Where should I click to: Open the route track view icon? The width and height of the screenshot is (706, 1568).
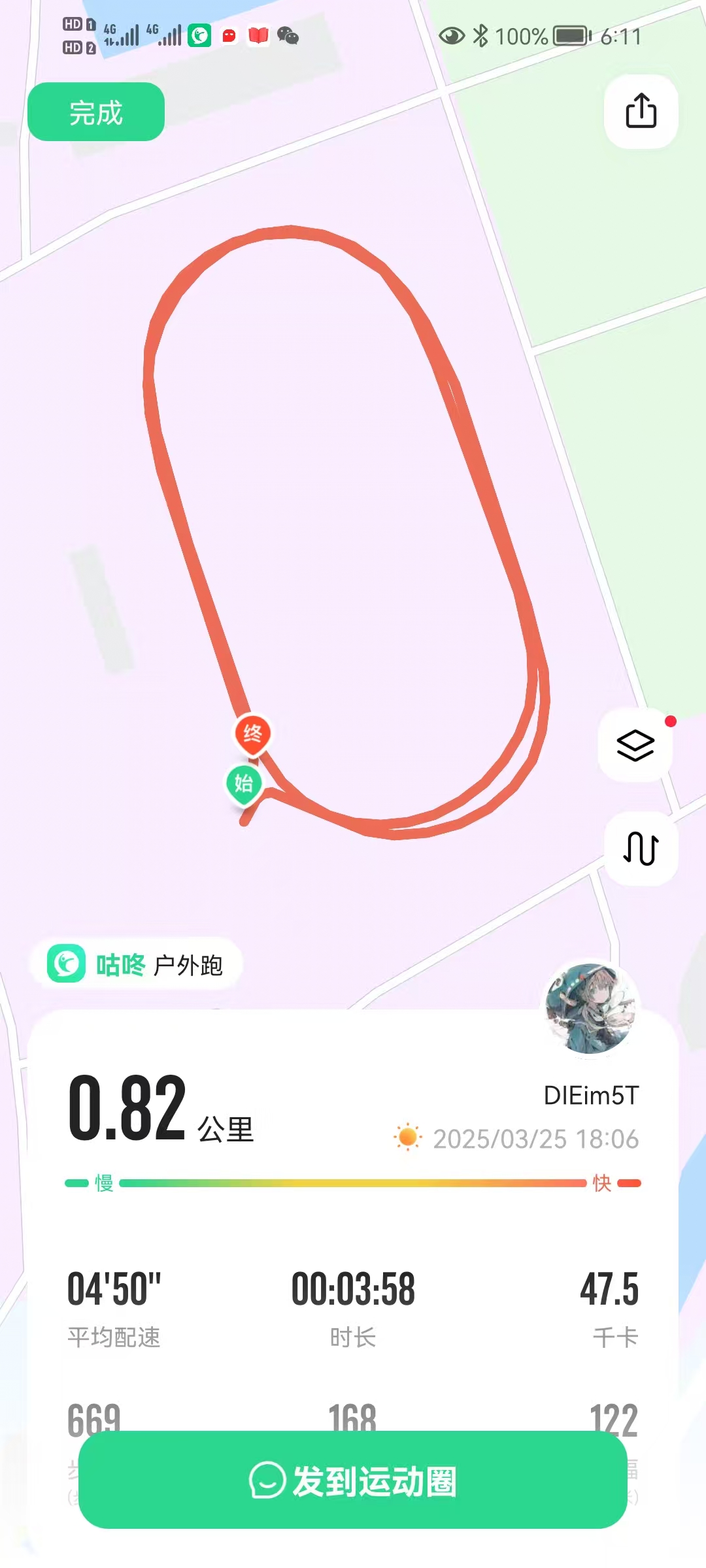coord(641,849)
